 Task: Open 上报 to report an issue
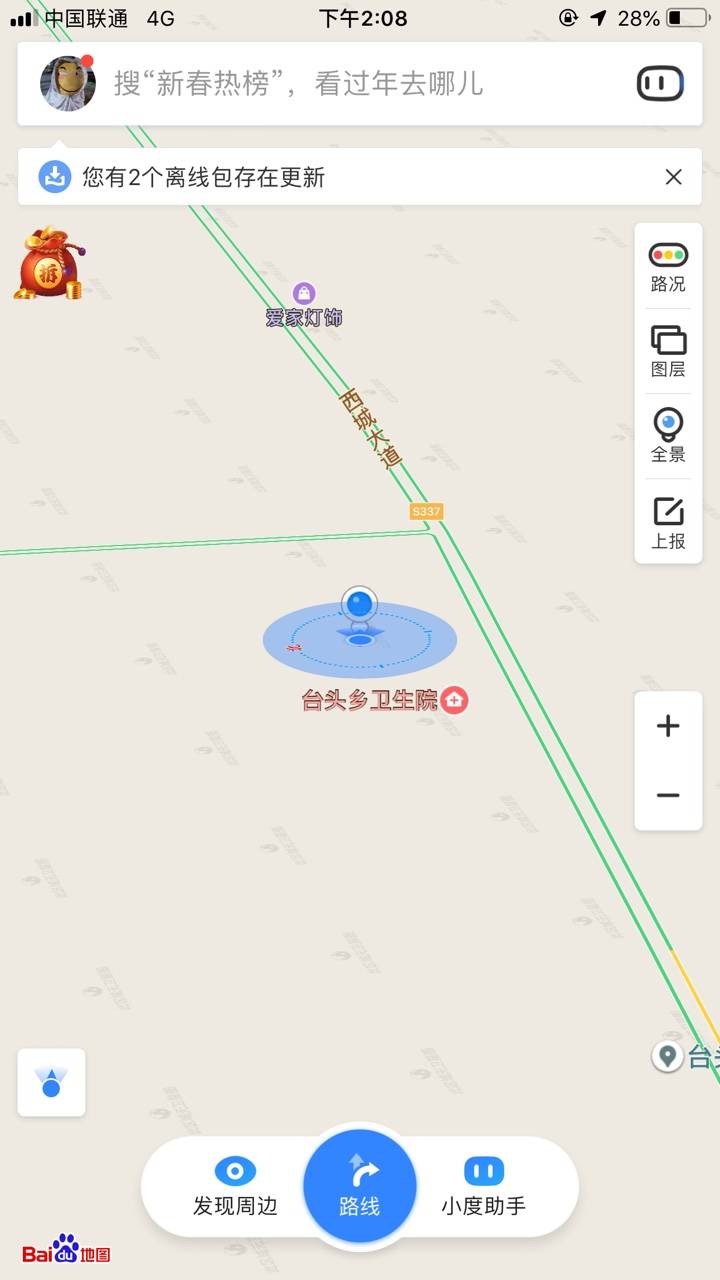click(668, 523)
